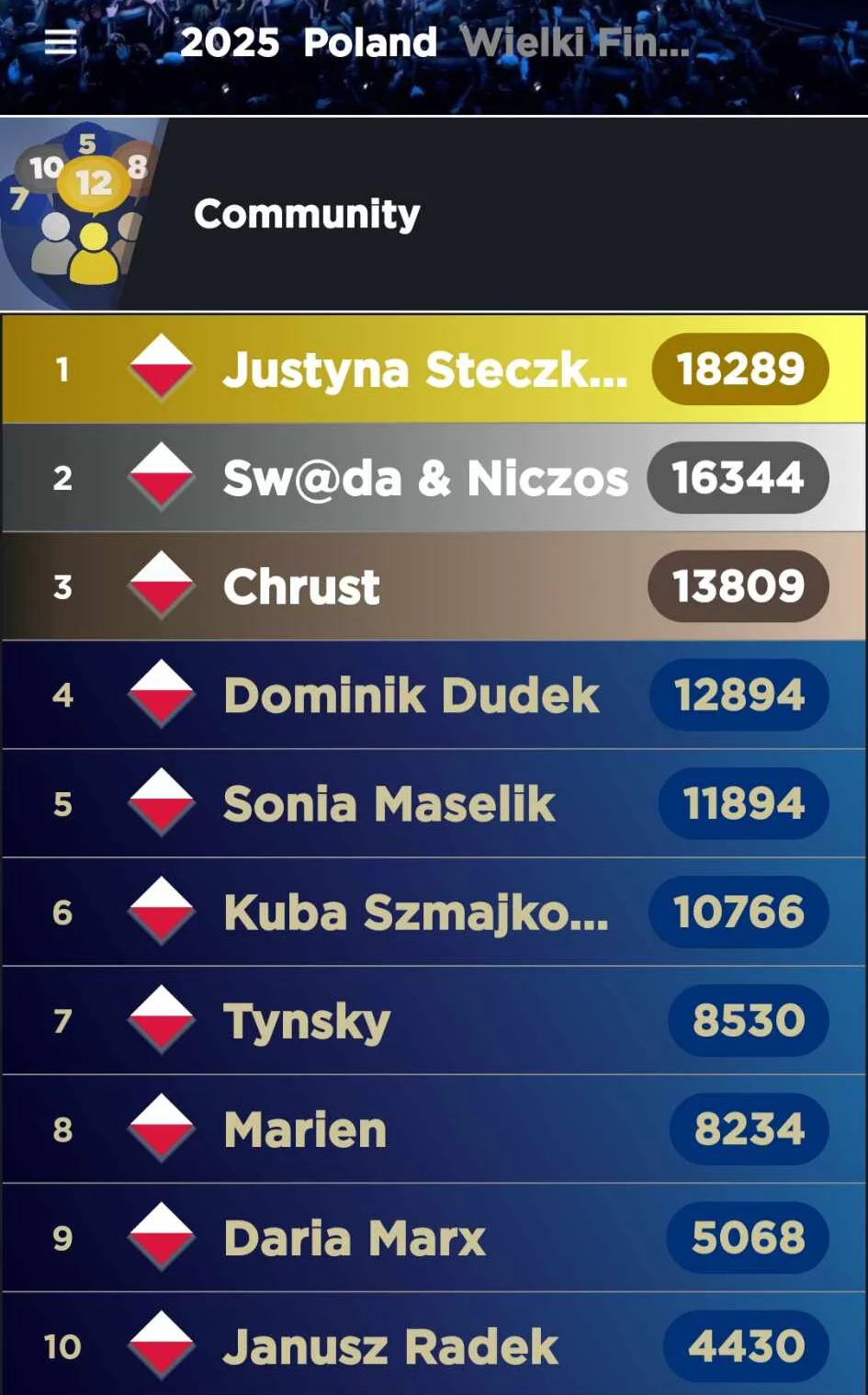868x1395 pixels.
Task: Open the Community voting header
Action: (434, 214)
